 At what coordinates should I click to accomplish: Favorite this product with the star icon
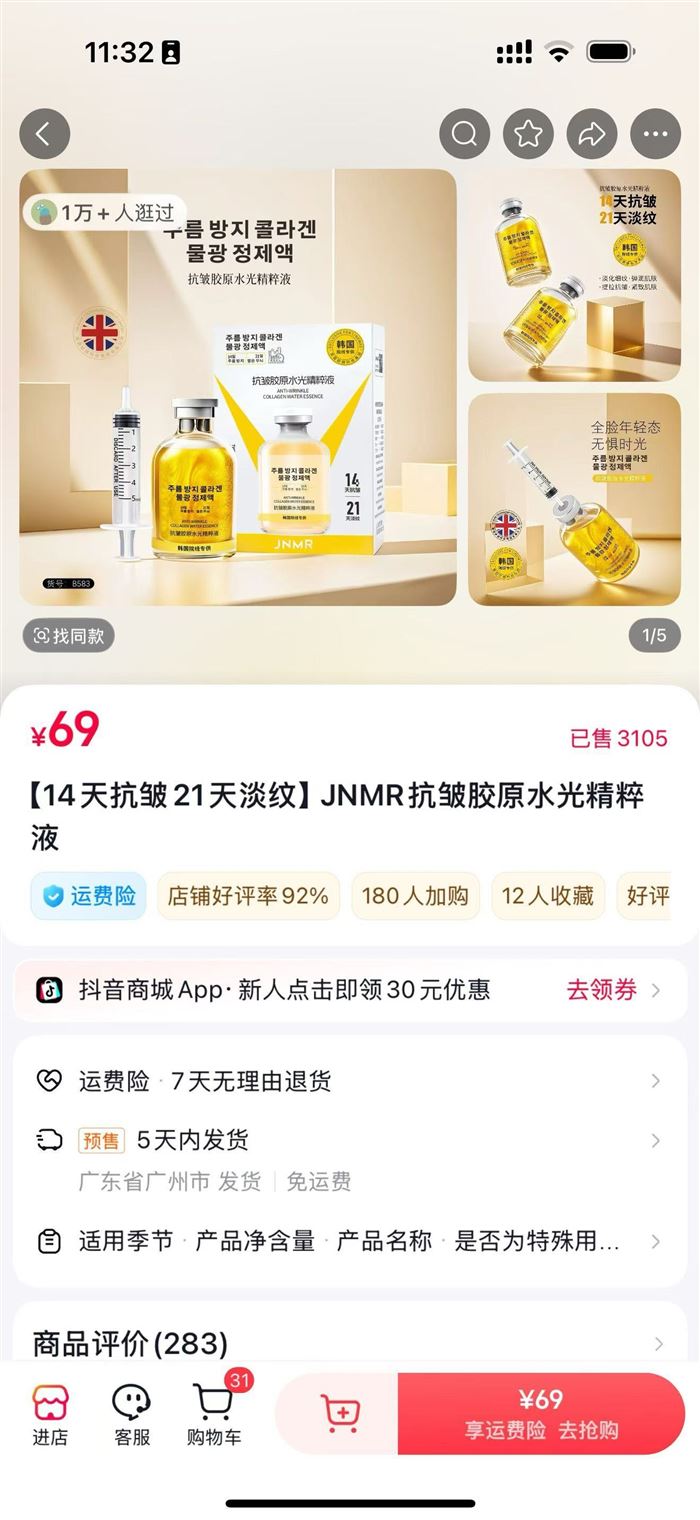[528, 133]
